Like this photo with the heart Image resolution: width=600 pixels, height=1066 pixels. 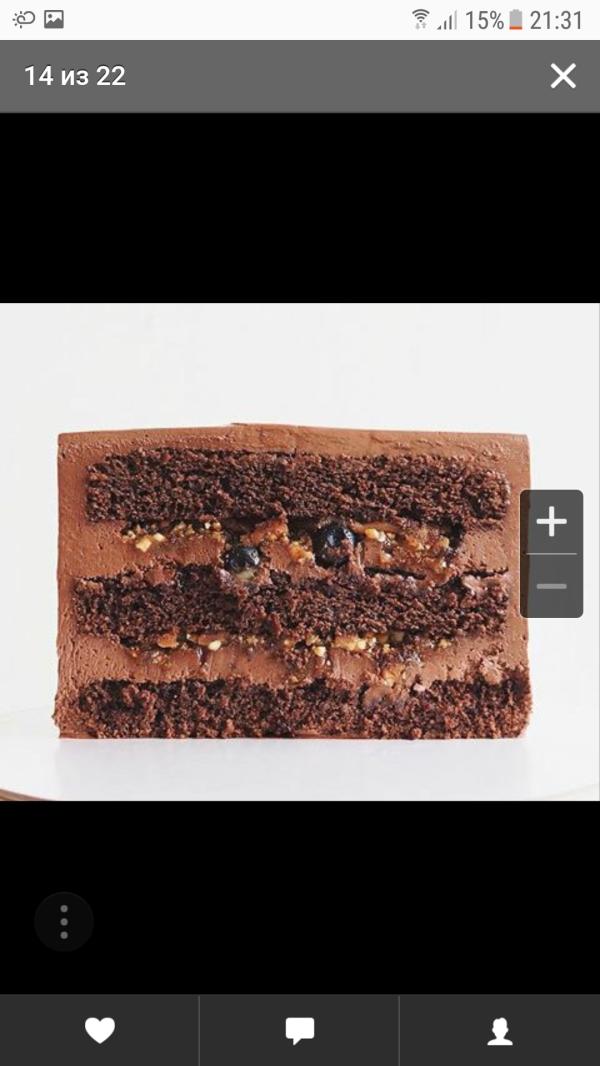click(100, 1031)
